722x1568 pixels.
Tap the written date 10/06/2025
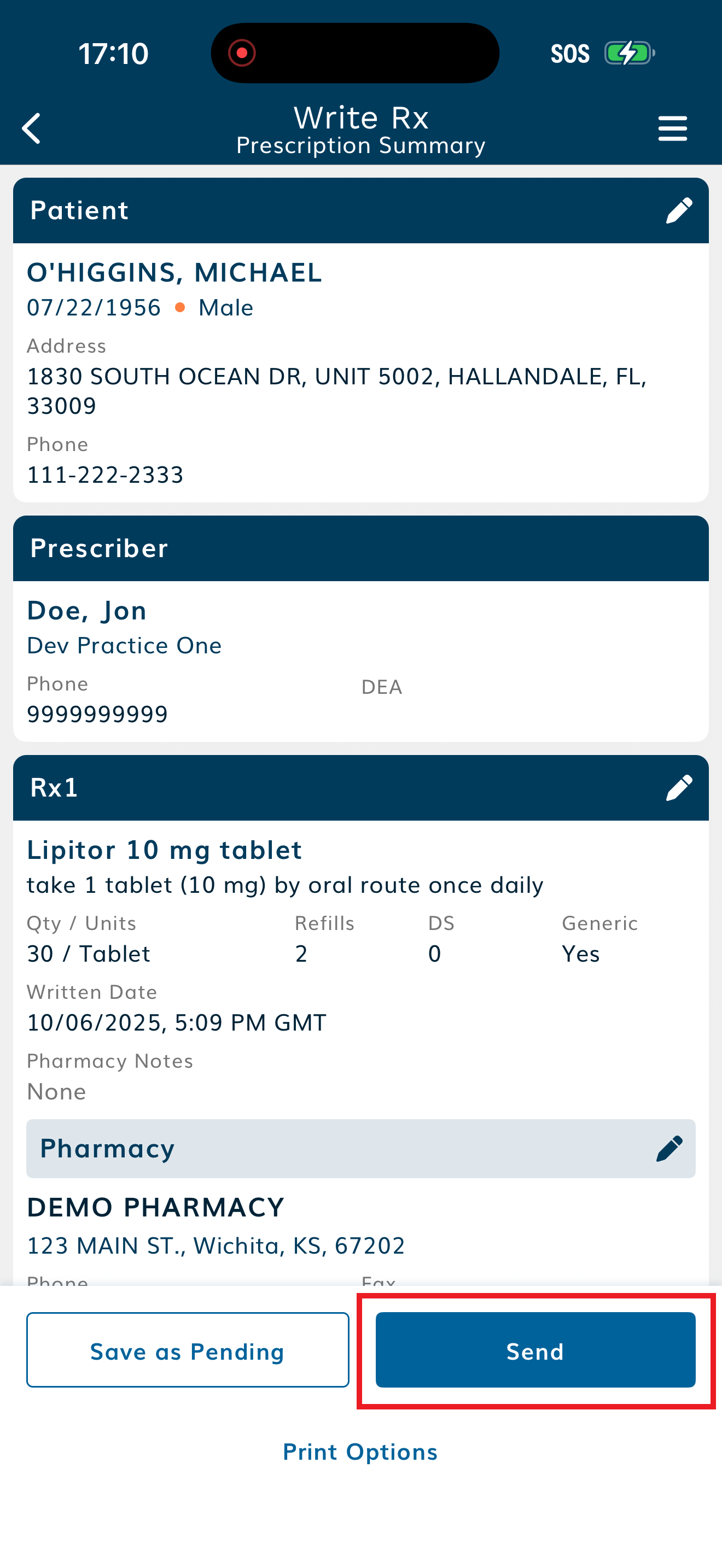[x=176, y=1022]
